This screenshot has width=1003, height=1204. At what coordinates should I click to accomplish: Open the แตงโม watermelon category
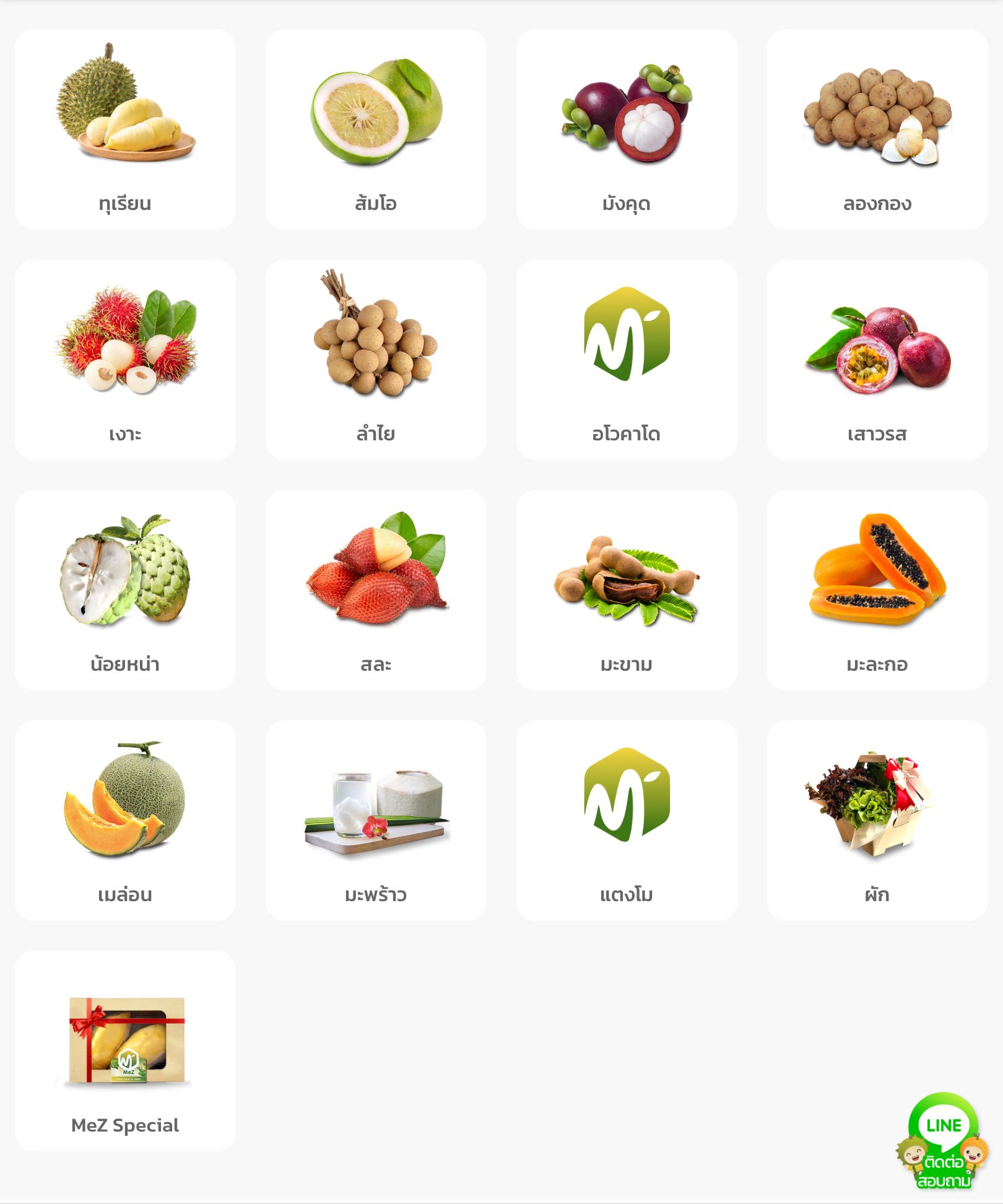coord(627,820)
